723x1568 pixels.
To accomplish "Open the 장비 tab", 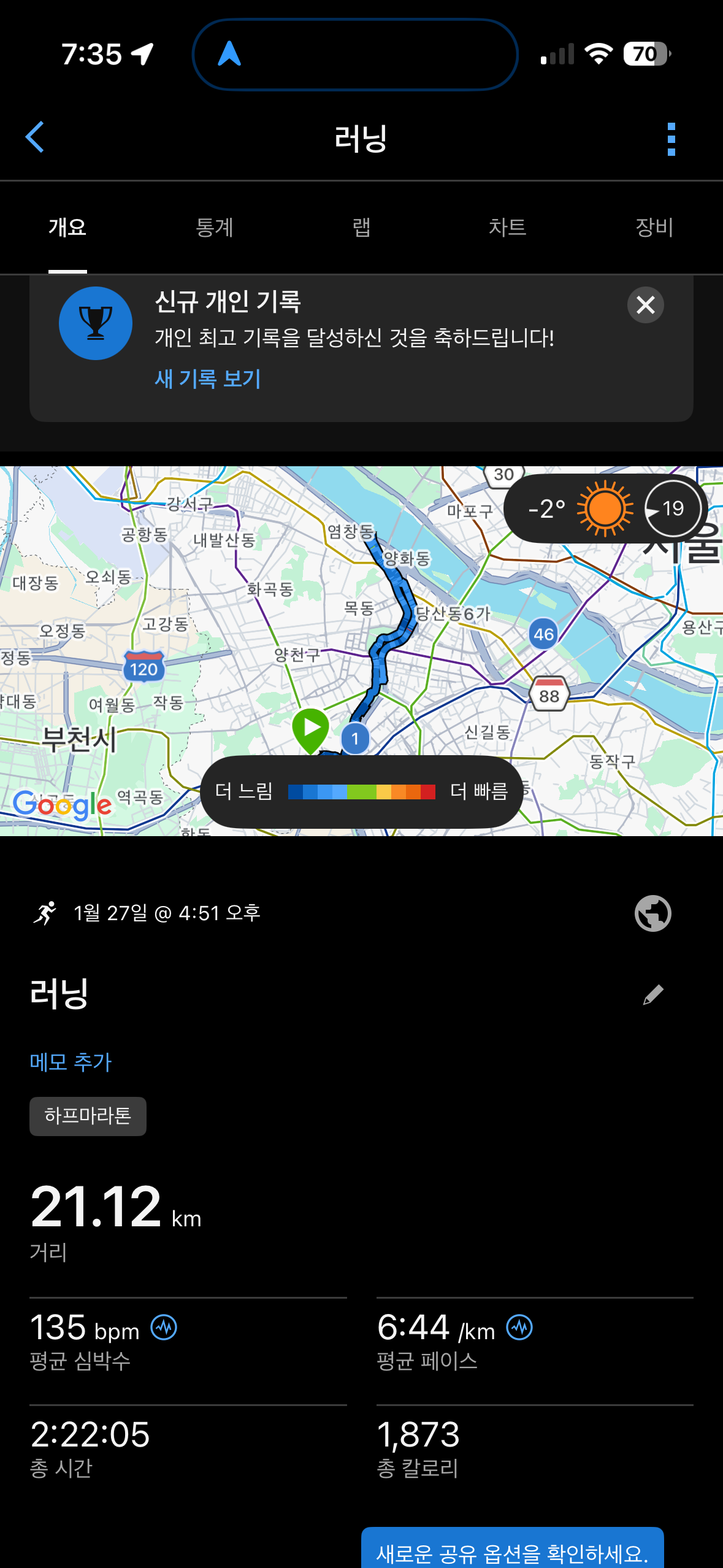I will coord(654,227).
